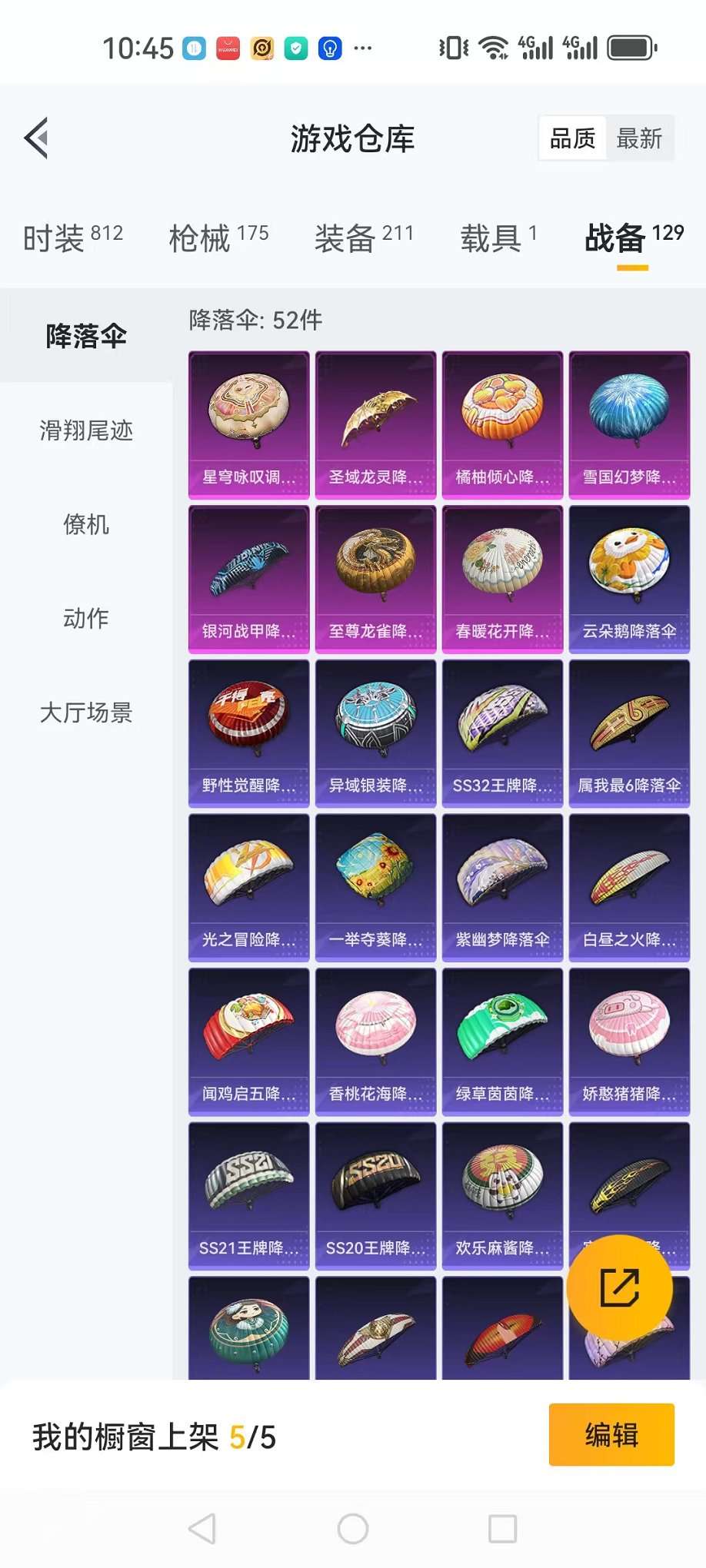
Task: Sort items by 品质
Action: tap(572, 138)
